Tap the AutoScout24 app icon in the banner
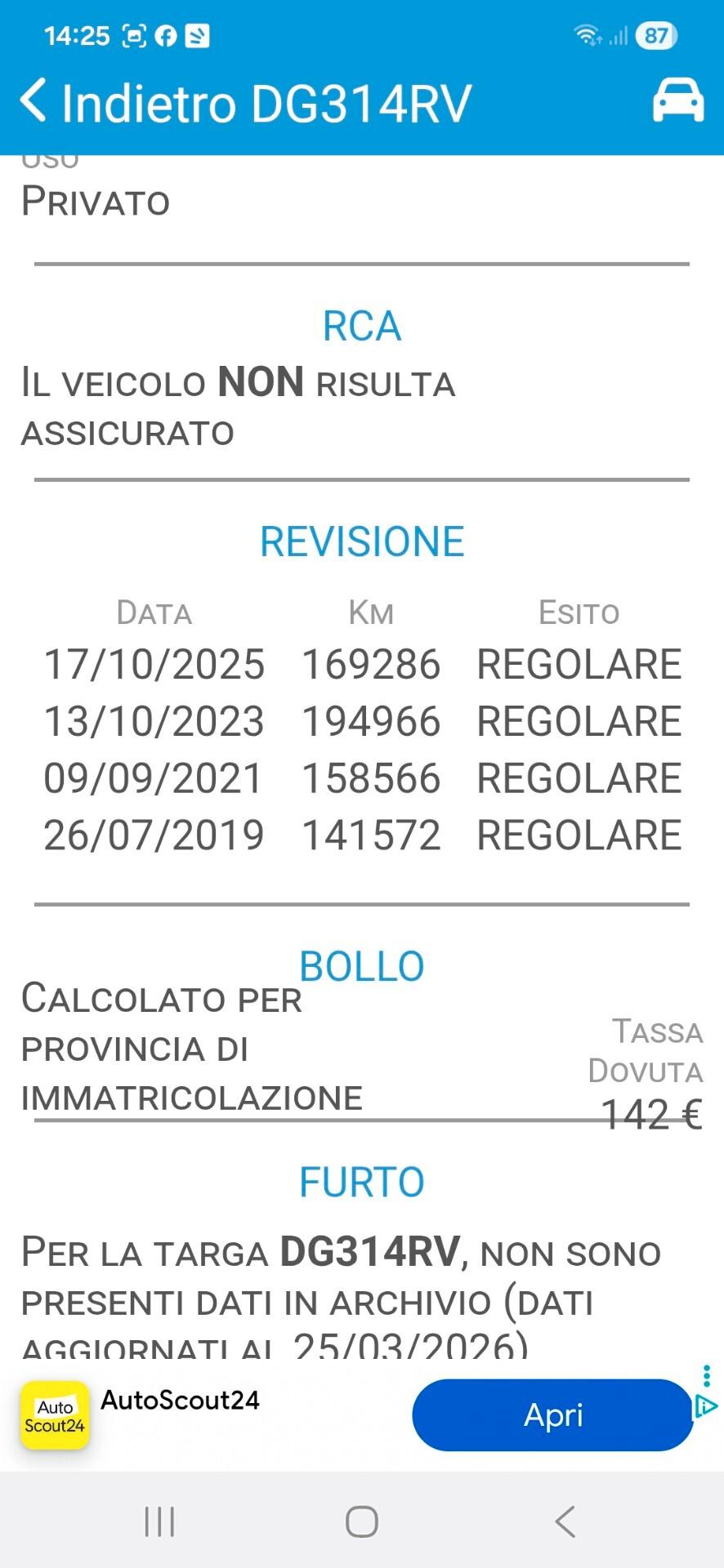The width and height of the screenshot is (724, 1568). click(54, 1415)
